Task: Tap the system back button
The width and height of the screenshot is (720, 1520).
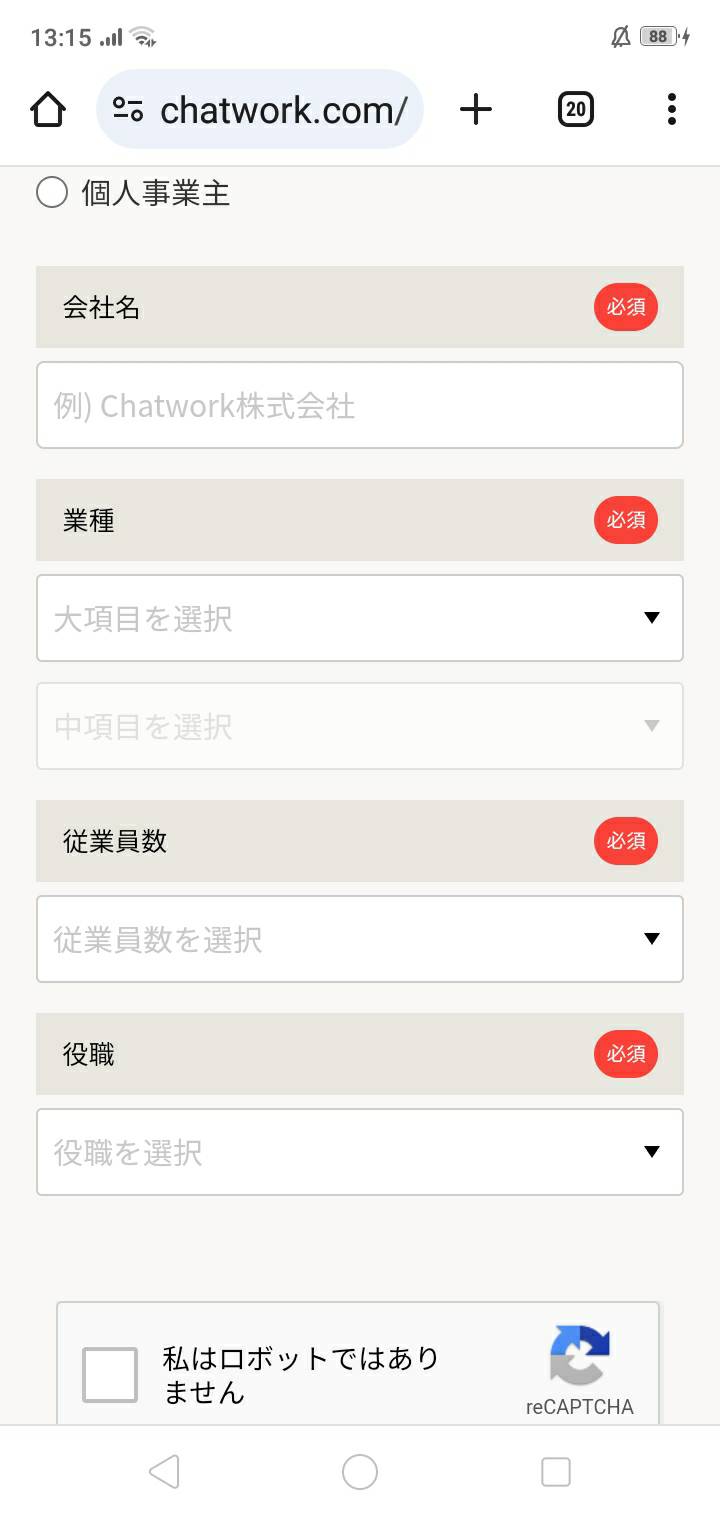Action: [x=164, y=1472]
